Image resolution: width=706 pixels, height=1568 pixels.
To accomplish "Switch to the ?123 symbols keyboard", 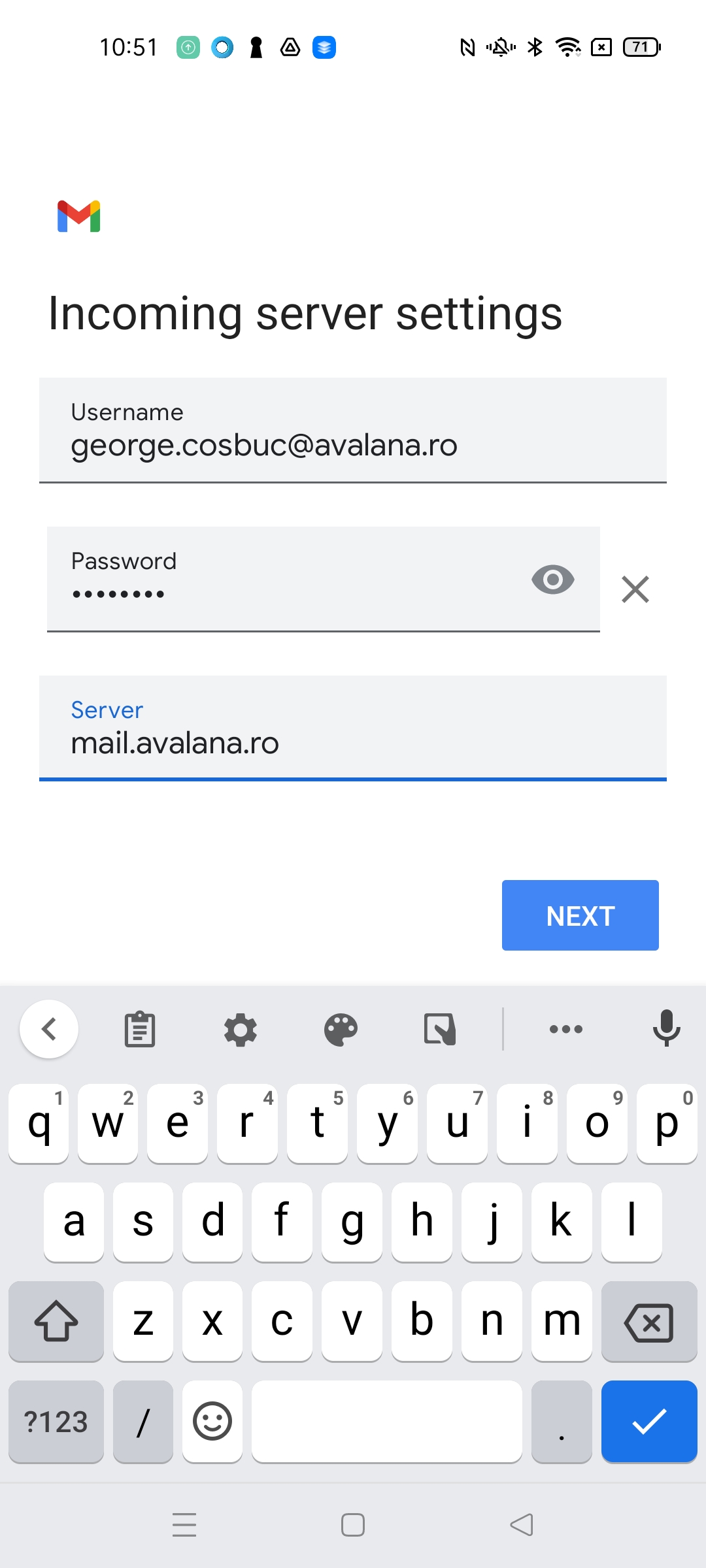I will (x=56, y=1422).
